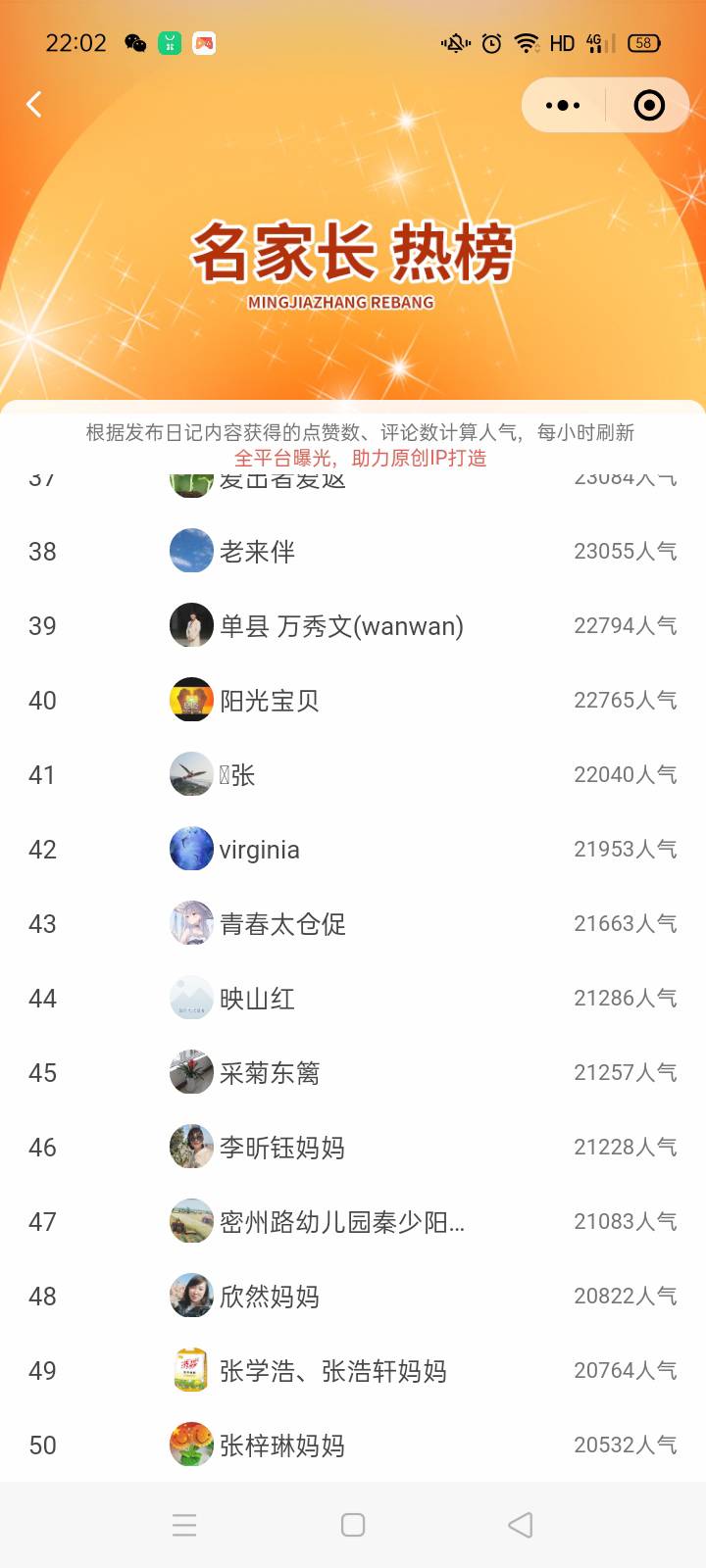Open the mini-program more options menu
The height and width of the screenshot is (1568, 706).
coord(561,104)
